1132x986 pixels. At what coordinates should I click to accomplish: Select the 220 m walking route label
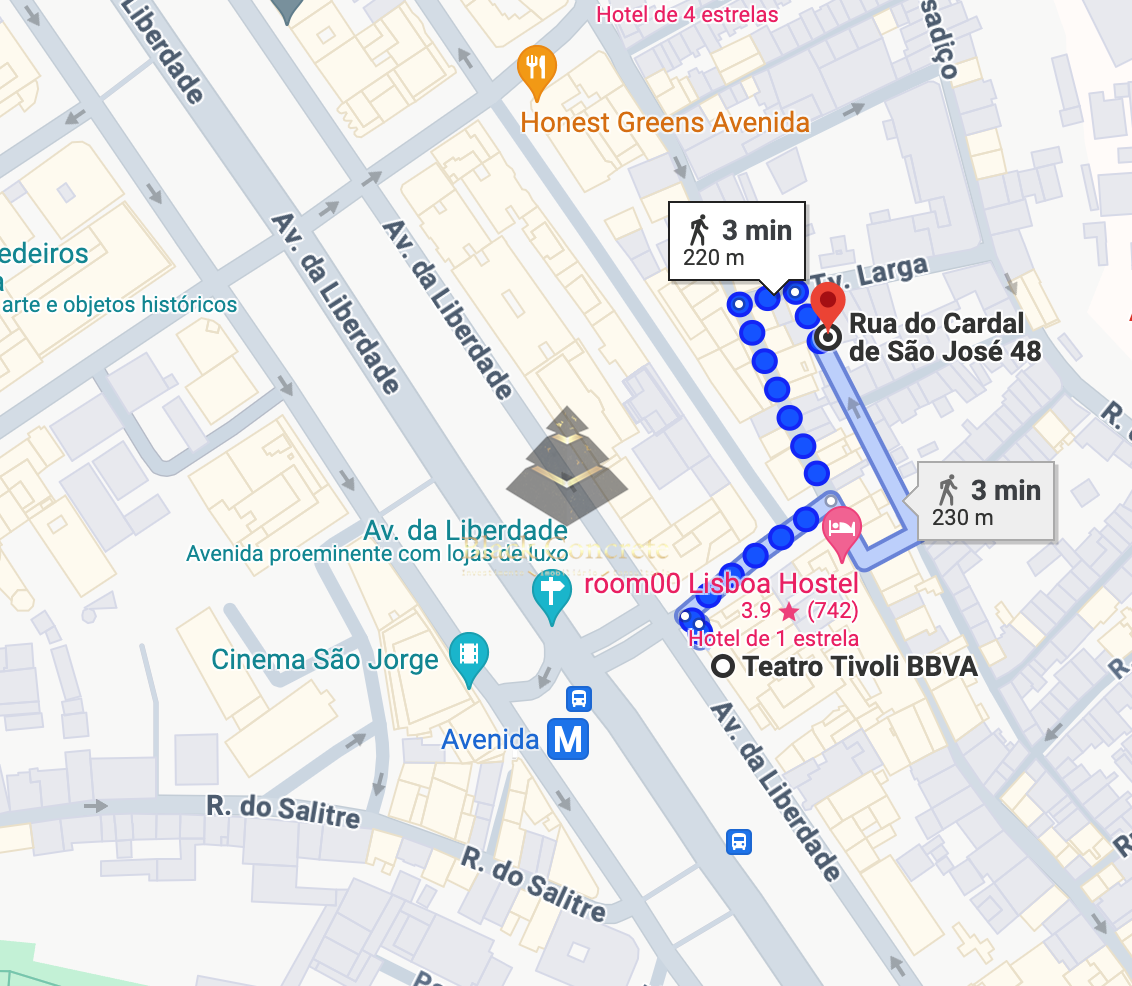click(737, 242)
